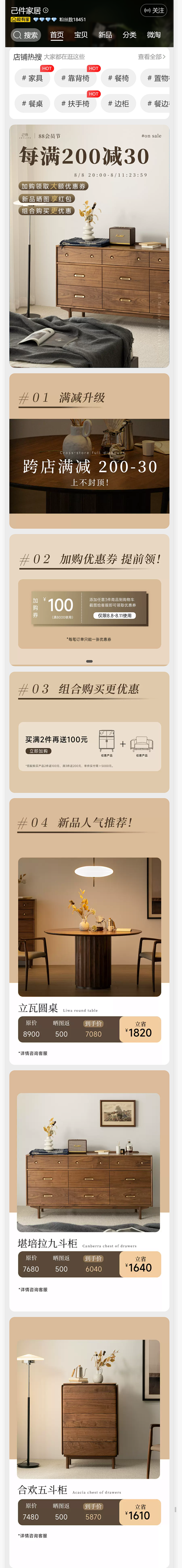Open the 跨店满减 200-30 banner
Screen dimensions: 182x1568
tap(89, 466)
